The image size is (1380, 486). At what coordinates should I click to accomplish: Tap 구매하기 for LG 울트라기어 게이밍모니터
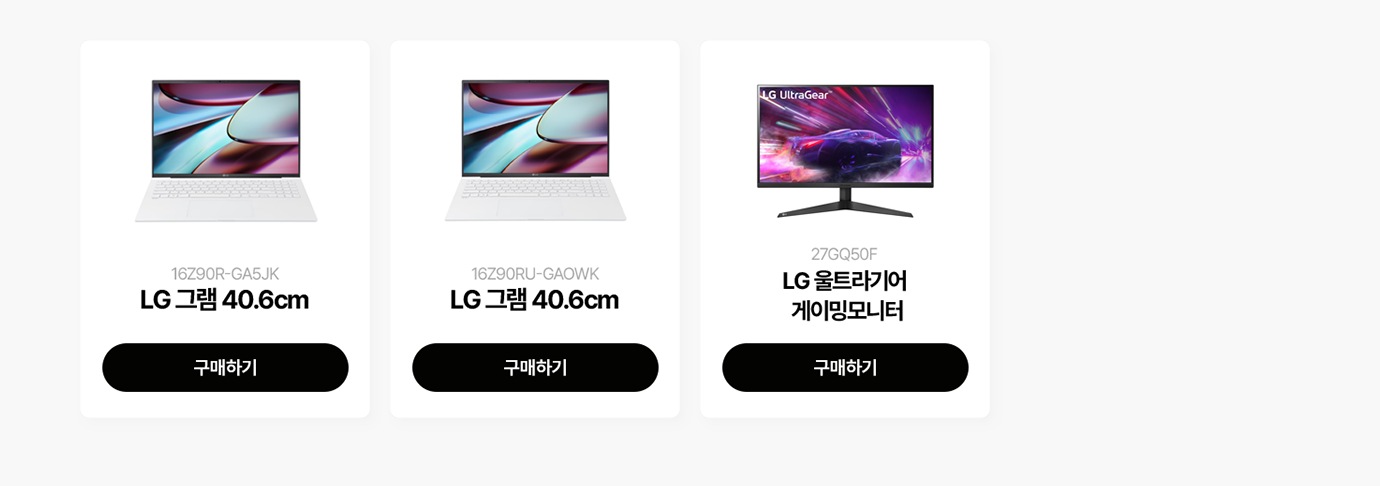845,367
